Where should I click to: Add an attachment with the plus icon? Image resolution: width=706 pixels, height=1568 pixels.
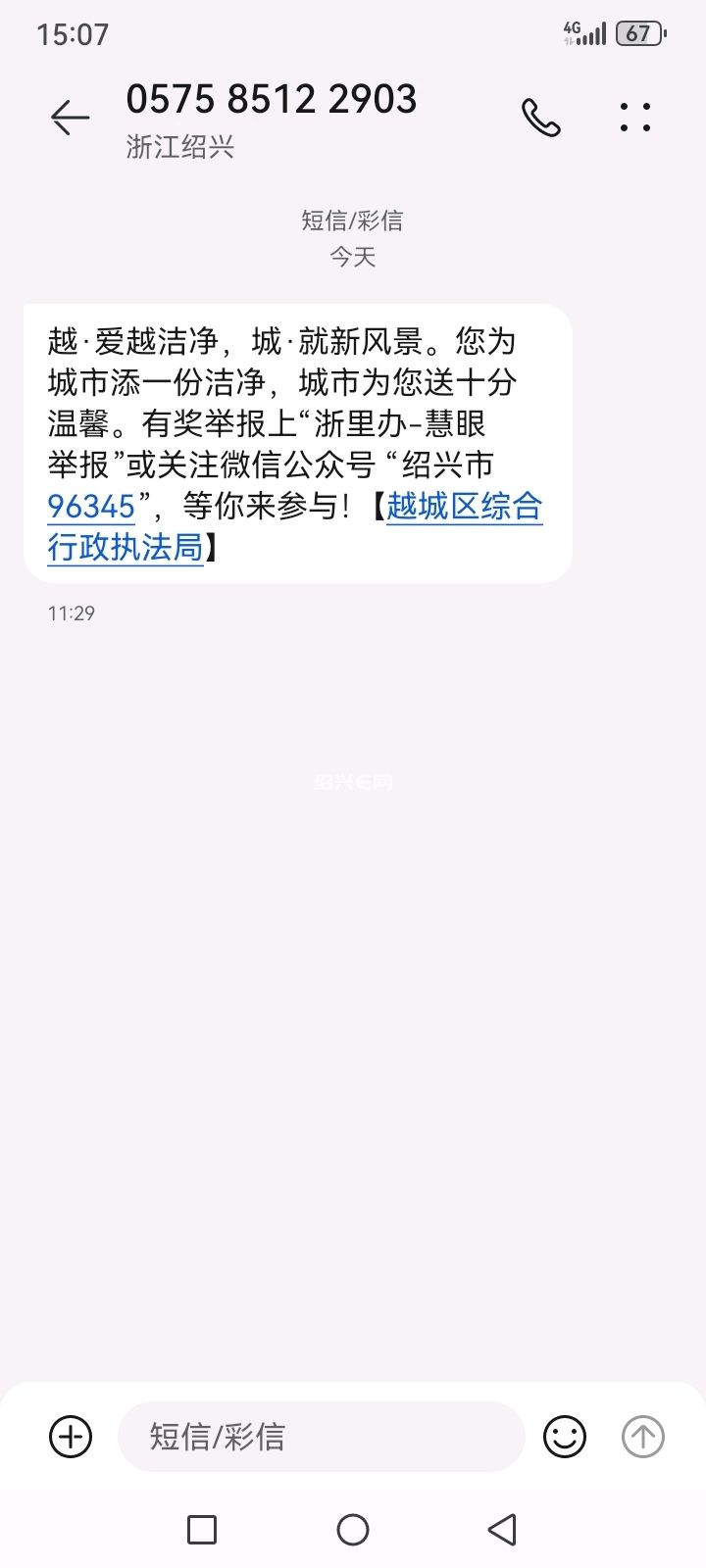(x=71, y=1437)
